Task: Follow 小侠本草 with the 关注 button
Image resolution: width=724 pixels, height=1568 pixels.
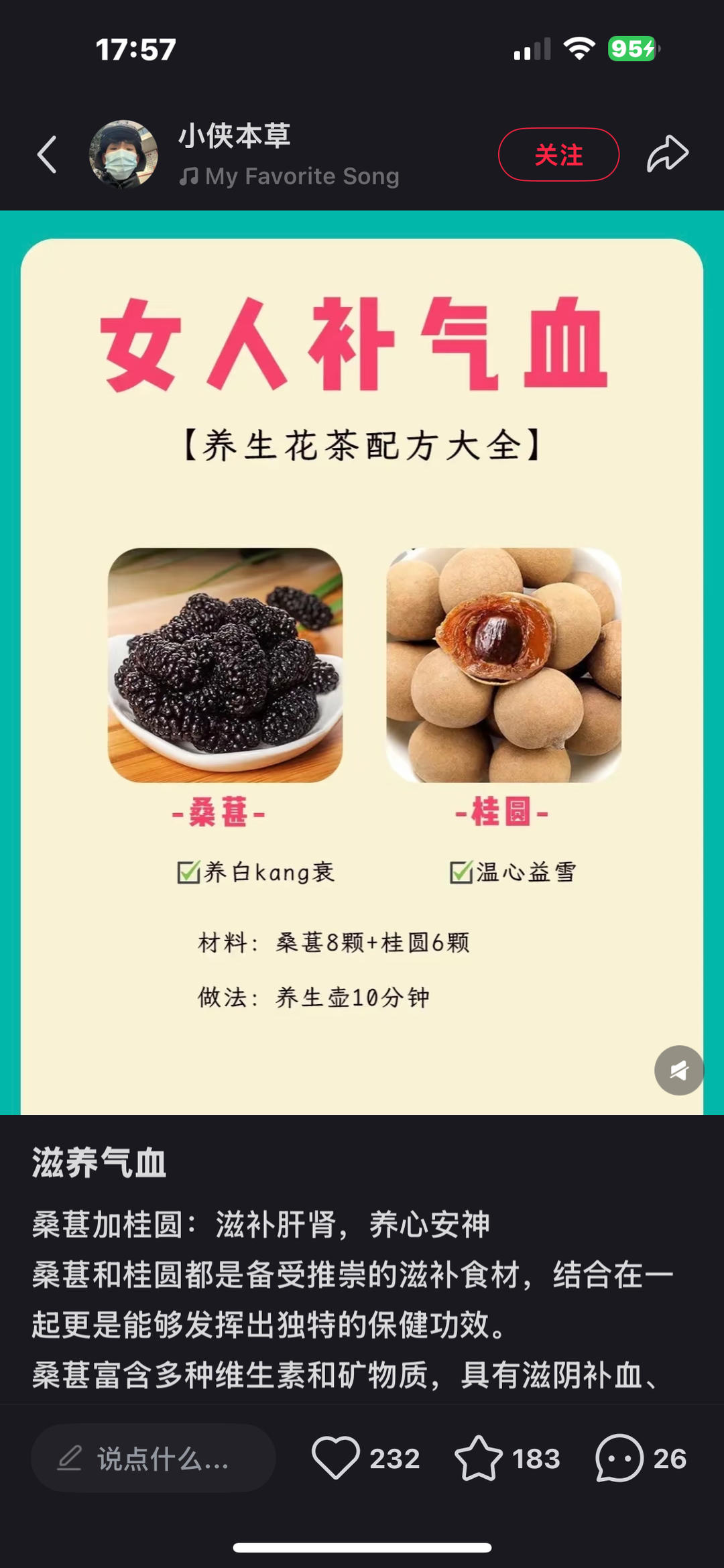Action: pos(558,155)
